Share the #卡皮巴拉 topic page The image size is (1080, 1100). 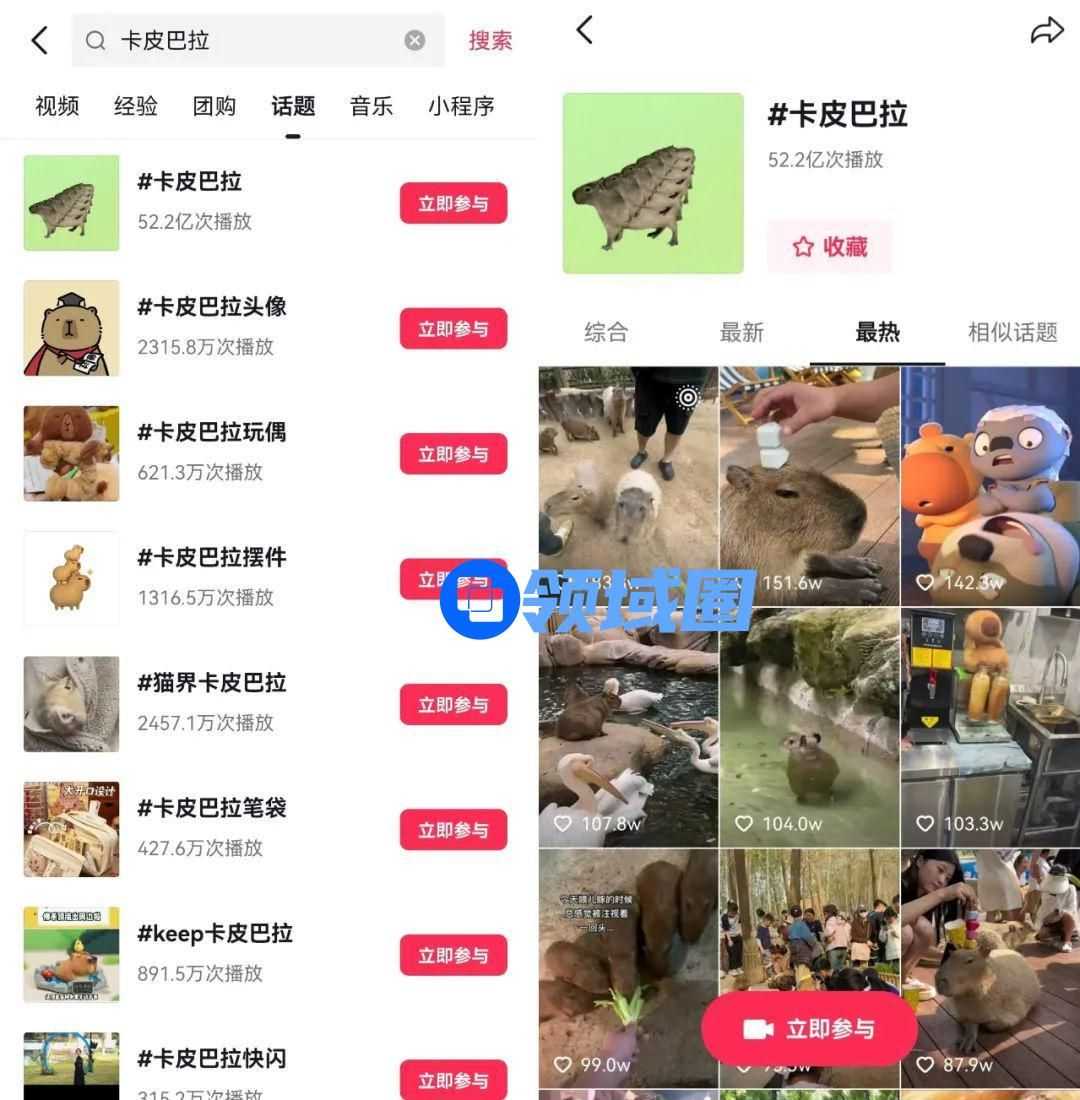[x=1046, y=31]
